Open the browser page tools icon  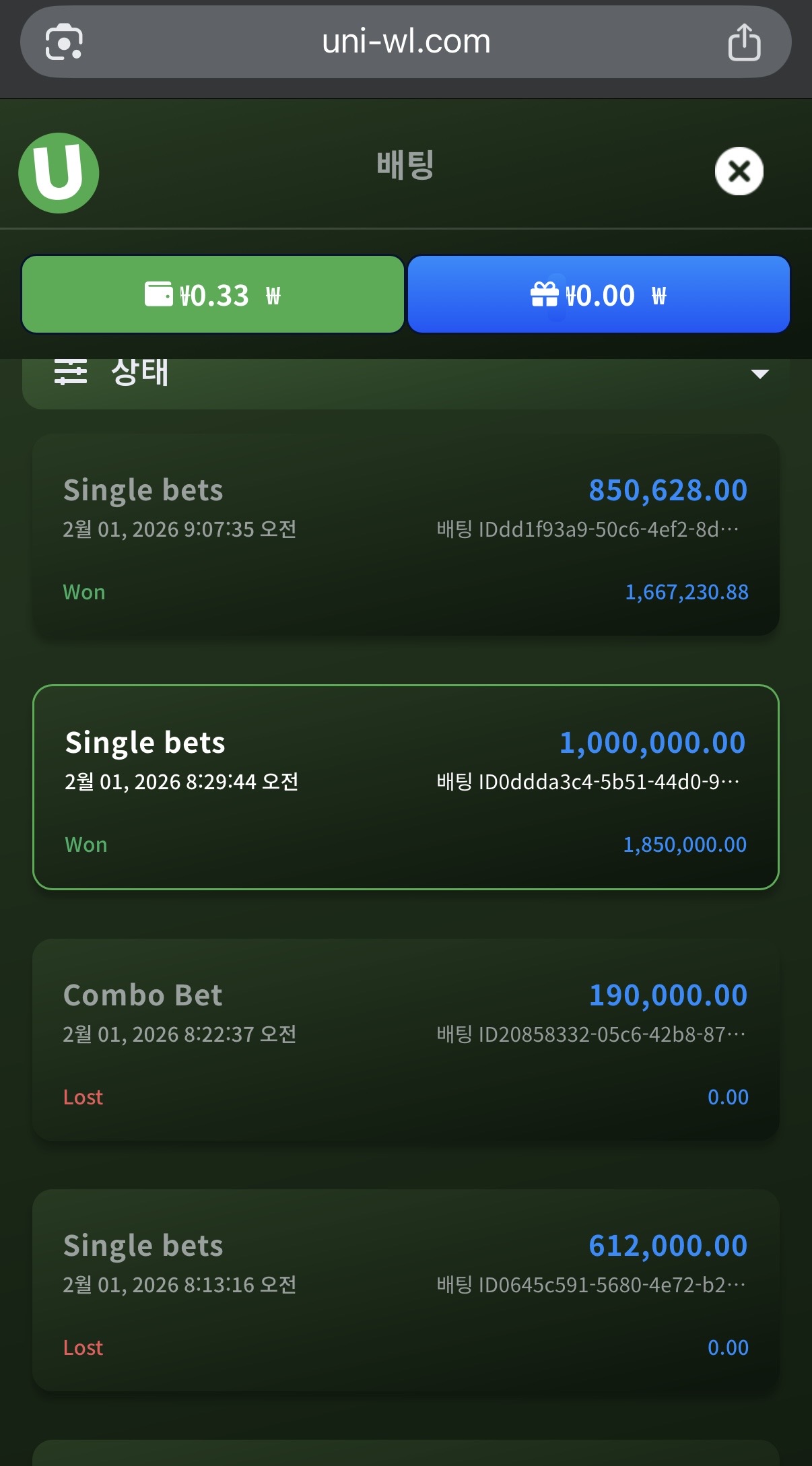[64, 42]
